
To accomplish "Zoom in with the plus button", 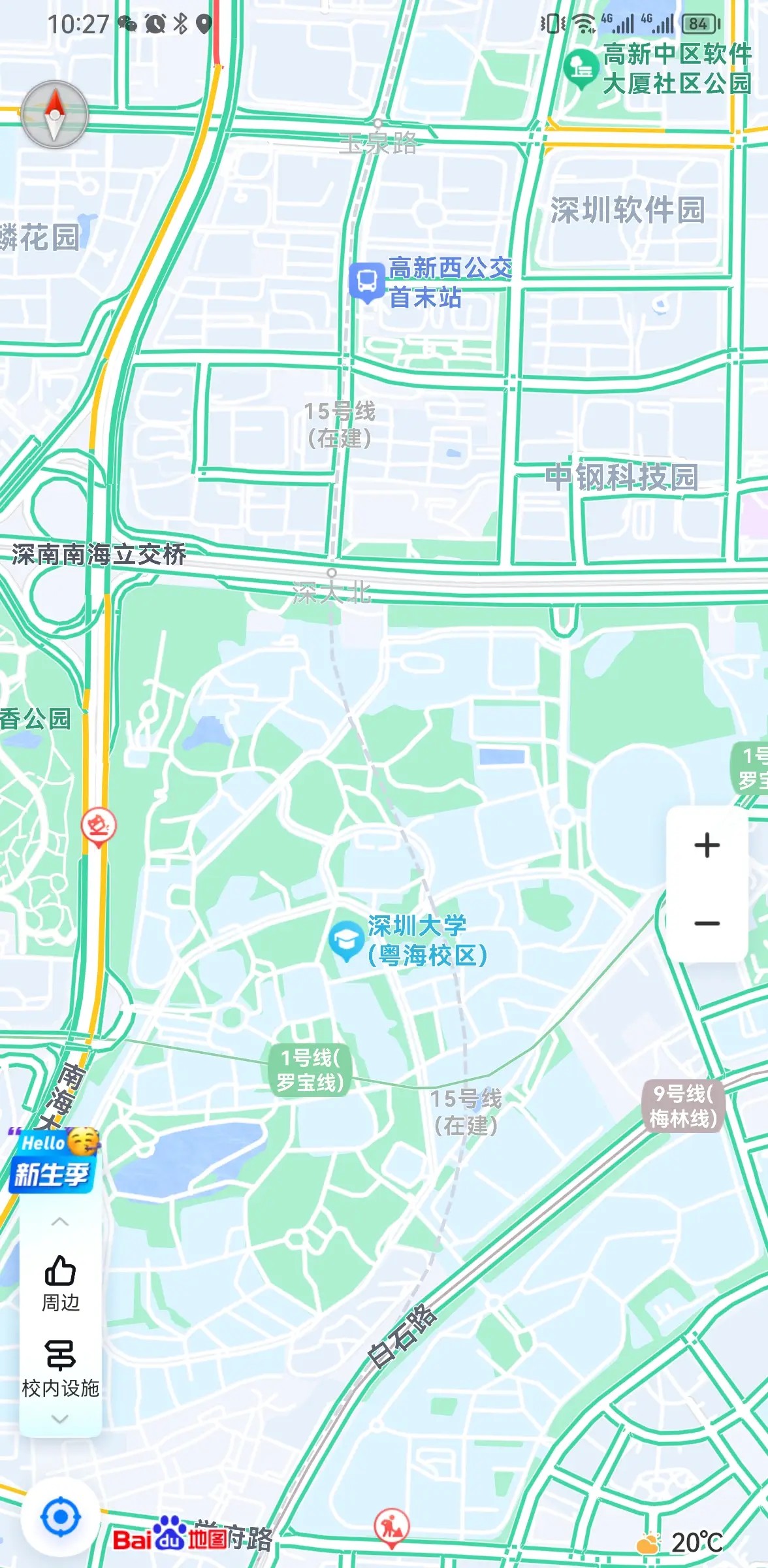I will click(x=707, y=845).
